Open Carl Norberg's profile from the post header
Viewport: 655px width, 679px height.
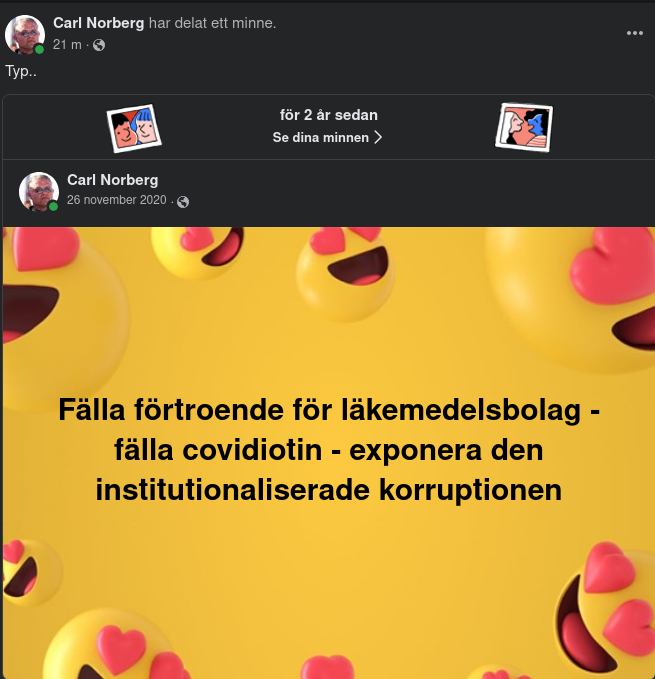coord(98,22)
